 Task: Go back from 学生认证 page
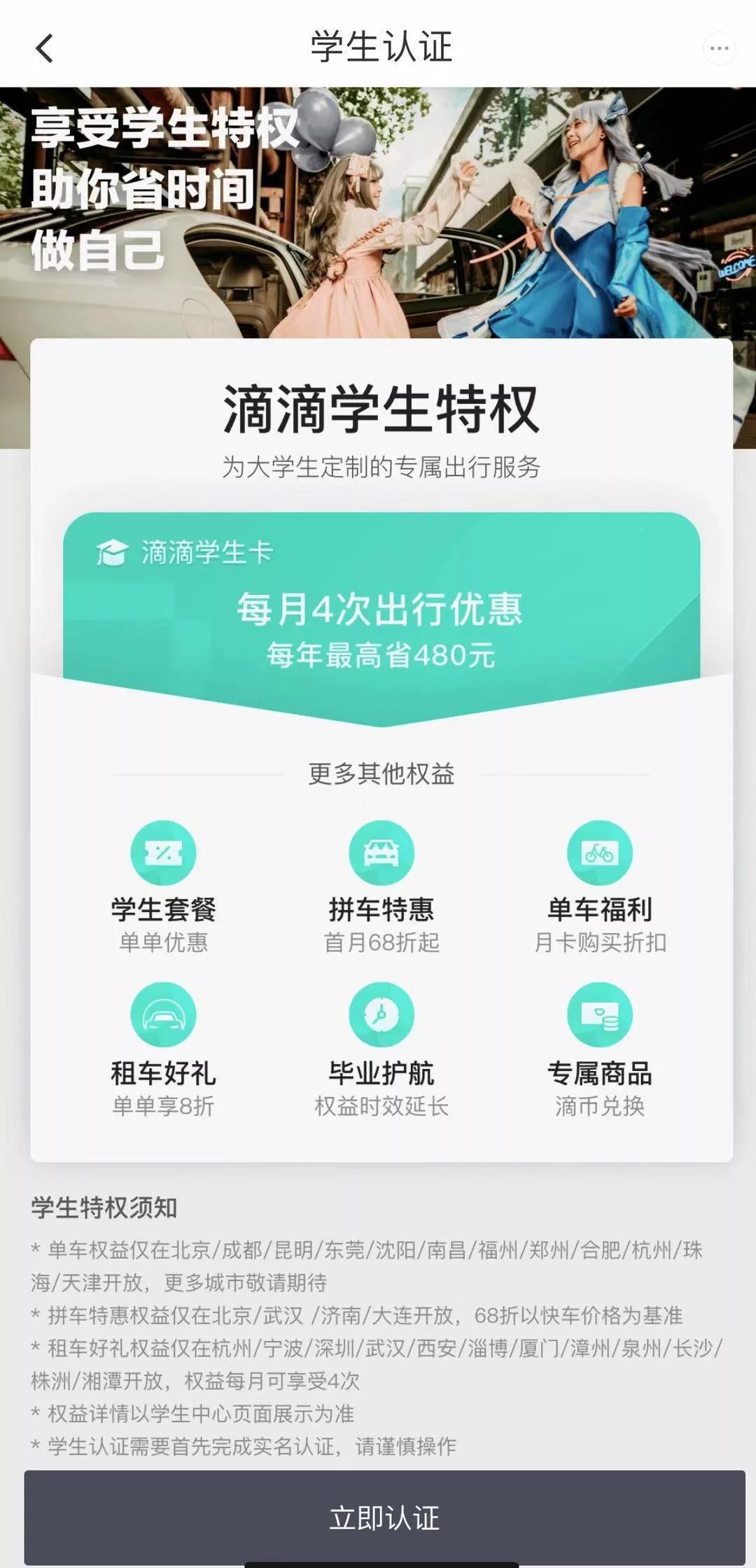44,49
